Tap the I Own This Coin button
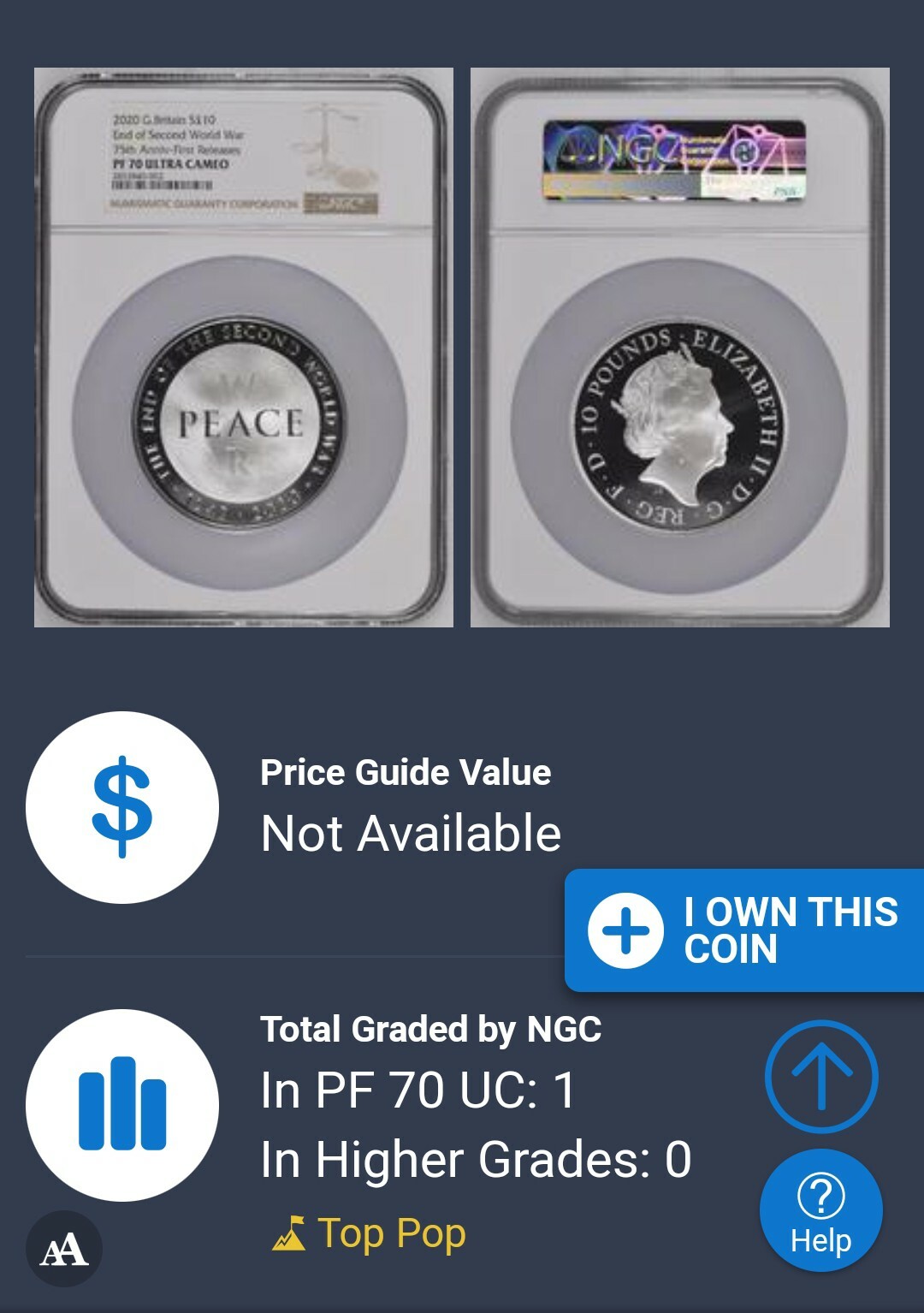This screenshot has height=1313, width=924. click(743, 930)
